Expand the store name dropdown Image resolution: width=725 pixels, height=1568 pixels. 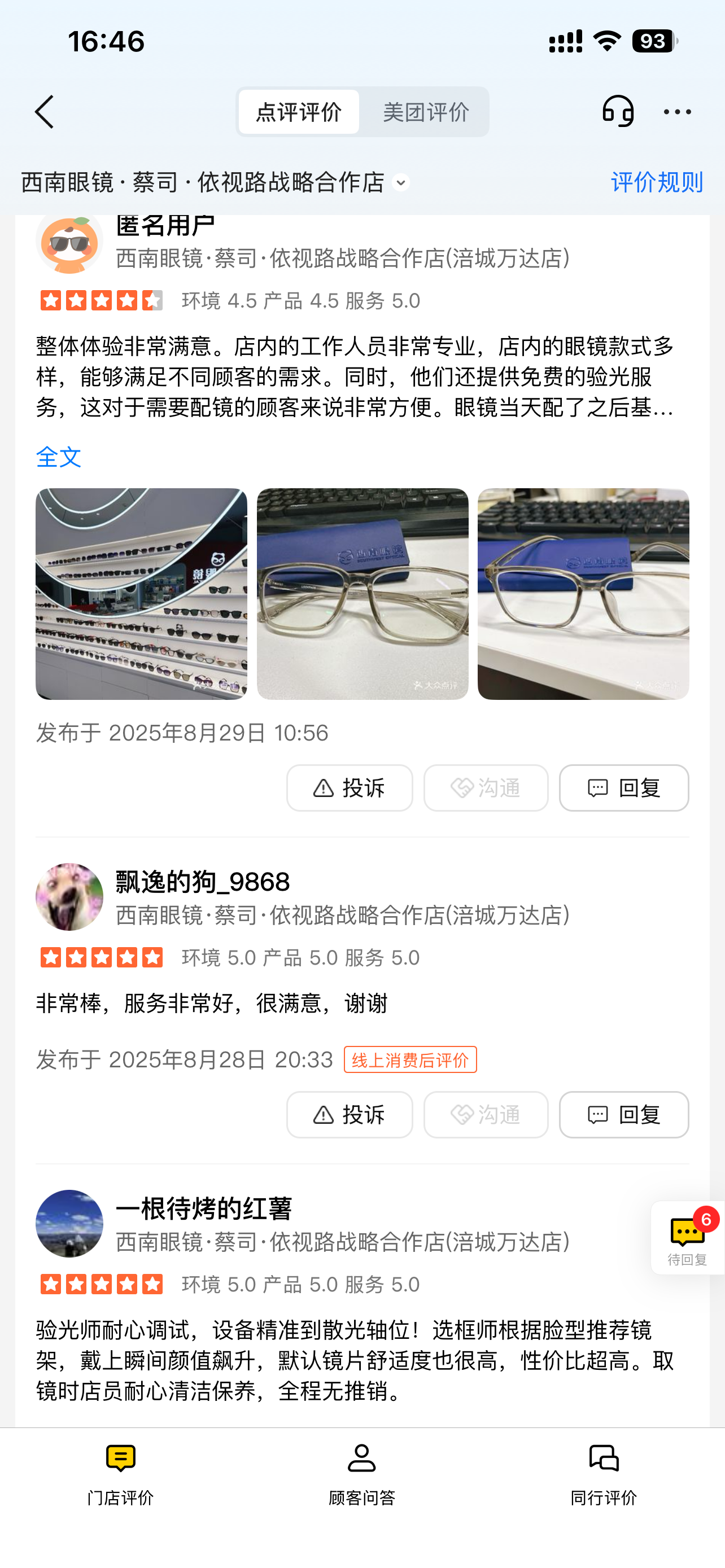pos(400,183)
